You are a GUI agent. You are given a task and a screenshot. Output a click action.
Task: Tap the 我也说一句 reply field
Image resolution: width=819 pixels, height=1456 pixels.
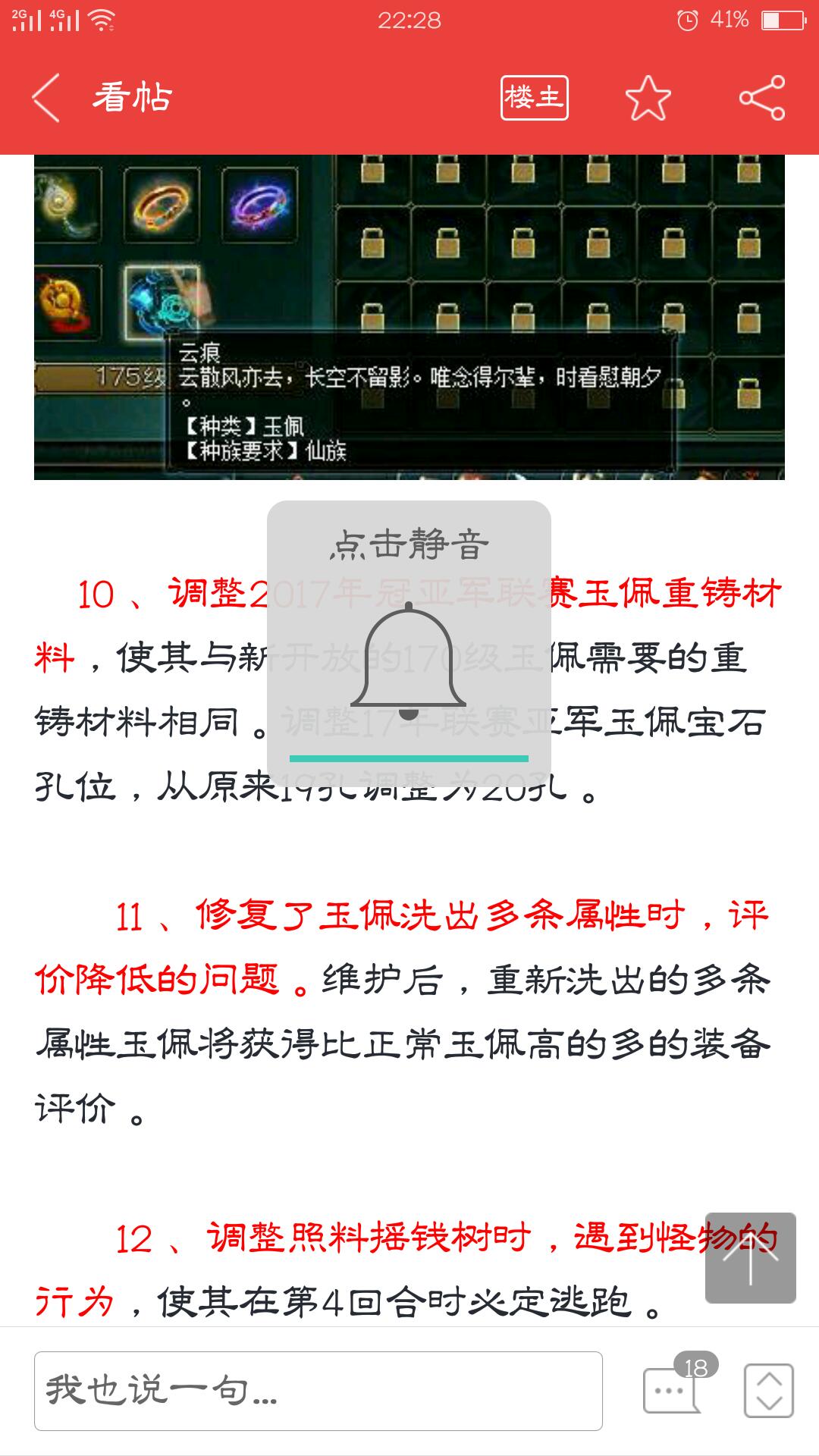(x=318, y=1391)
